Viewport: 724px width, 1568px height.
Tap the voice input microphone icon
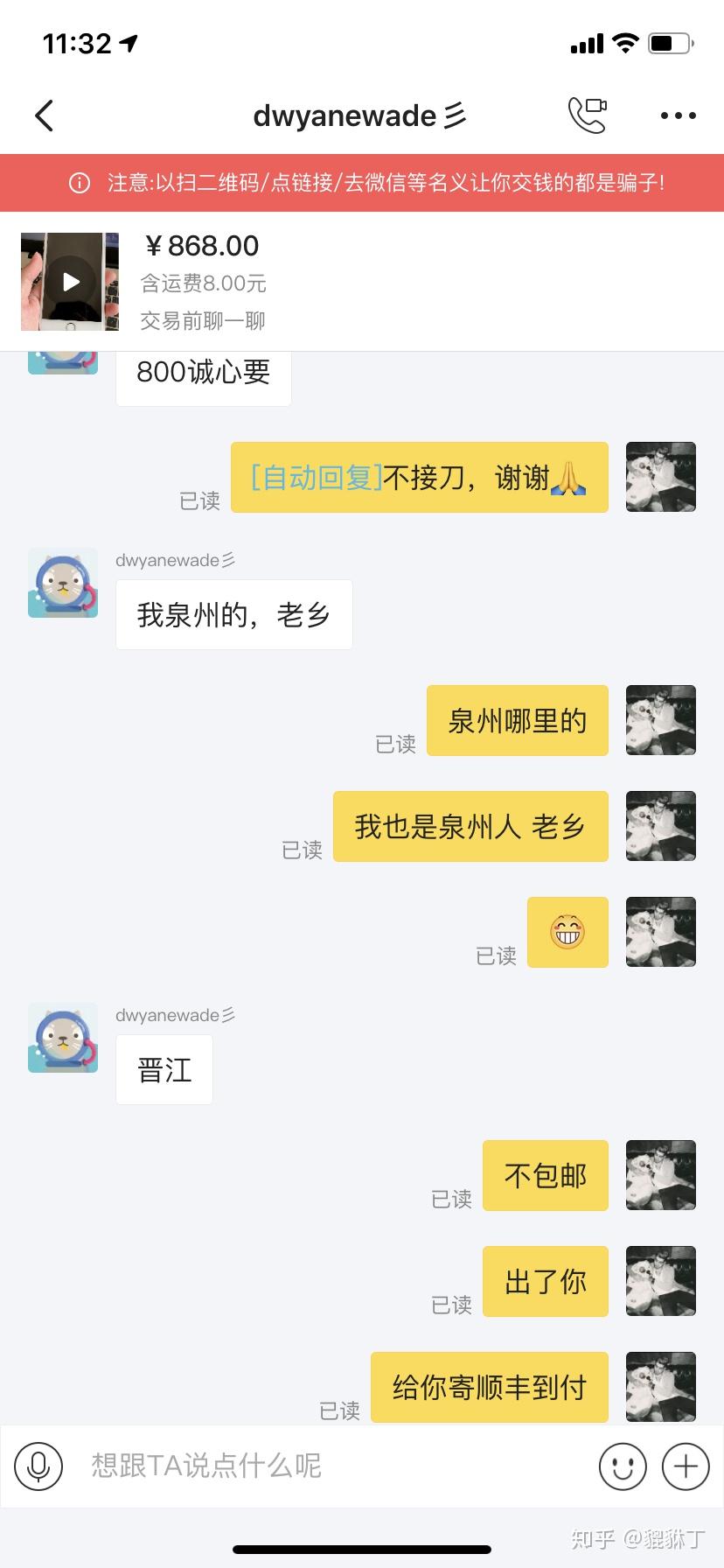click(x=38, y=1466)
